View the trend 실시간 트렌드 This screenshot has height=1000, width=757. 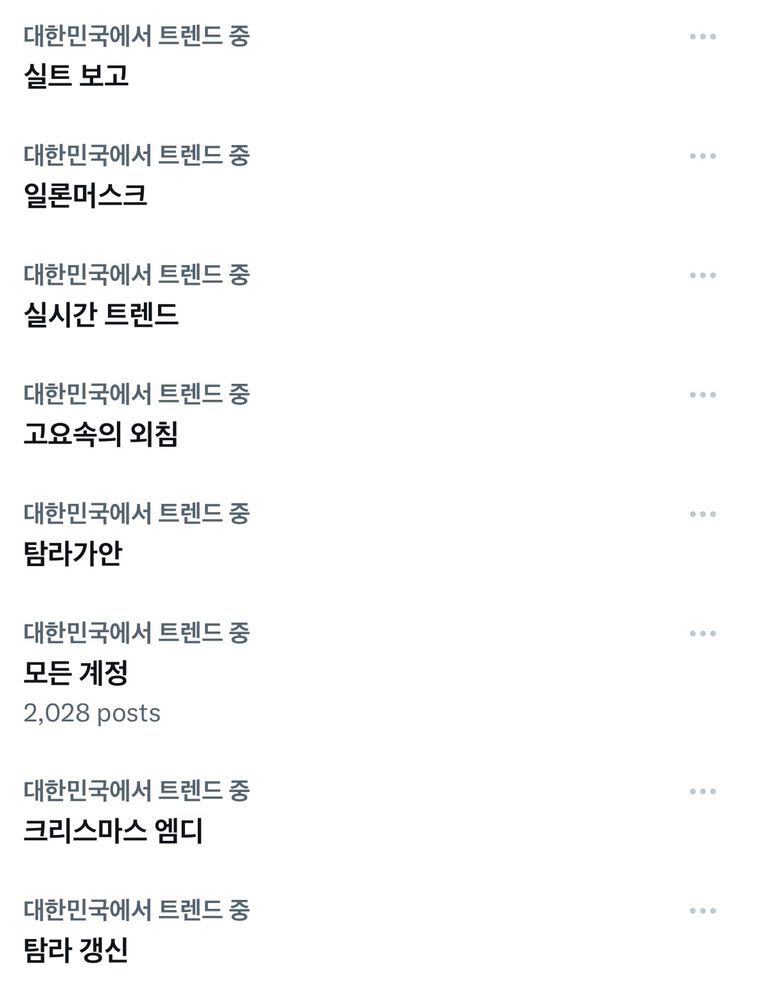[101, 314]
